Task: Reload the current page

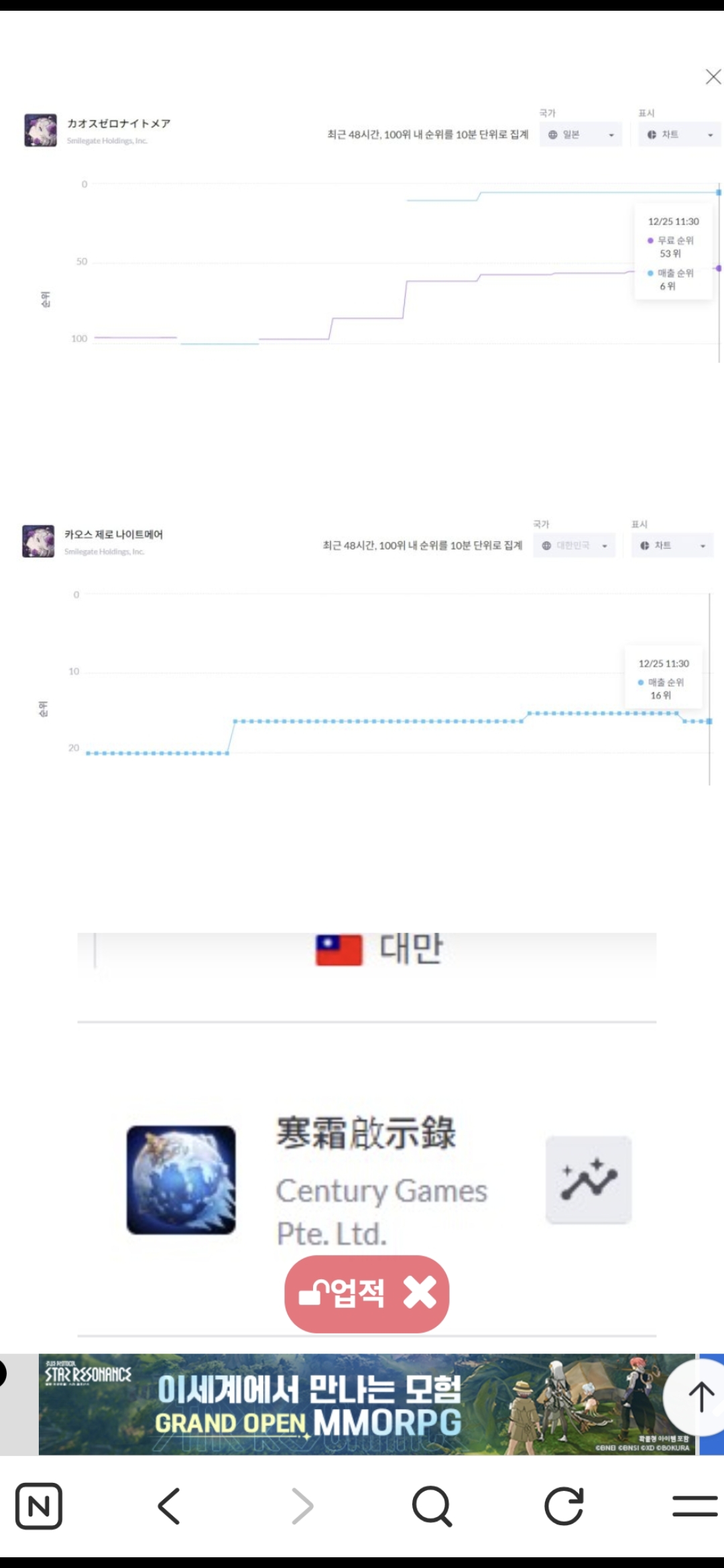Action: (564, 1506)
